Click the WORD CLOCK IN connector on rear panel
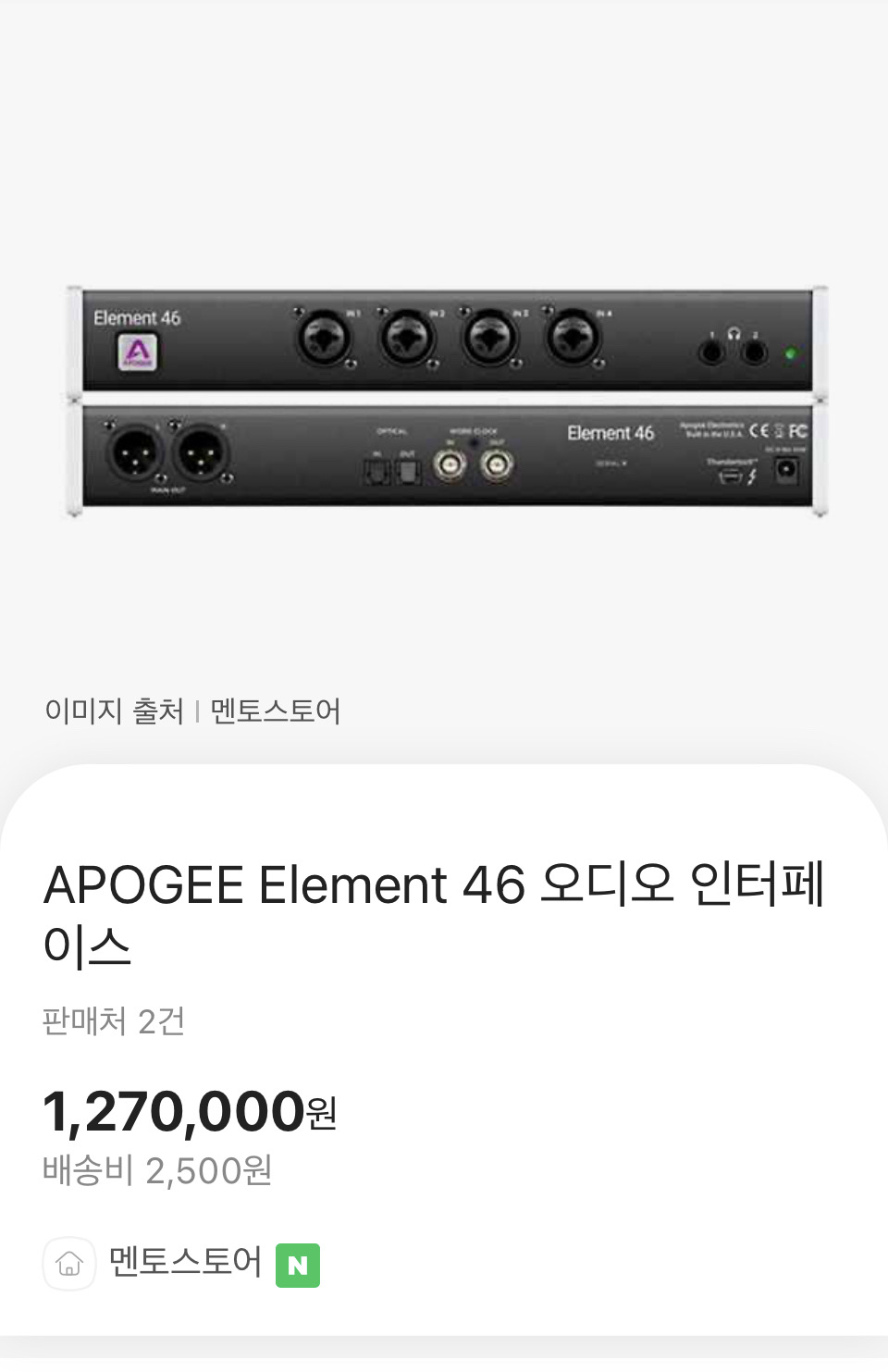The image size is (888, 1372). point(450,464)
